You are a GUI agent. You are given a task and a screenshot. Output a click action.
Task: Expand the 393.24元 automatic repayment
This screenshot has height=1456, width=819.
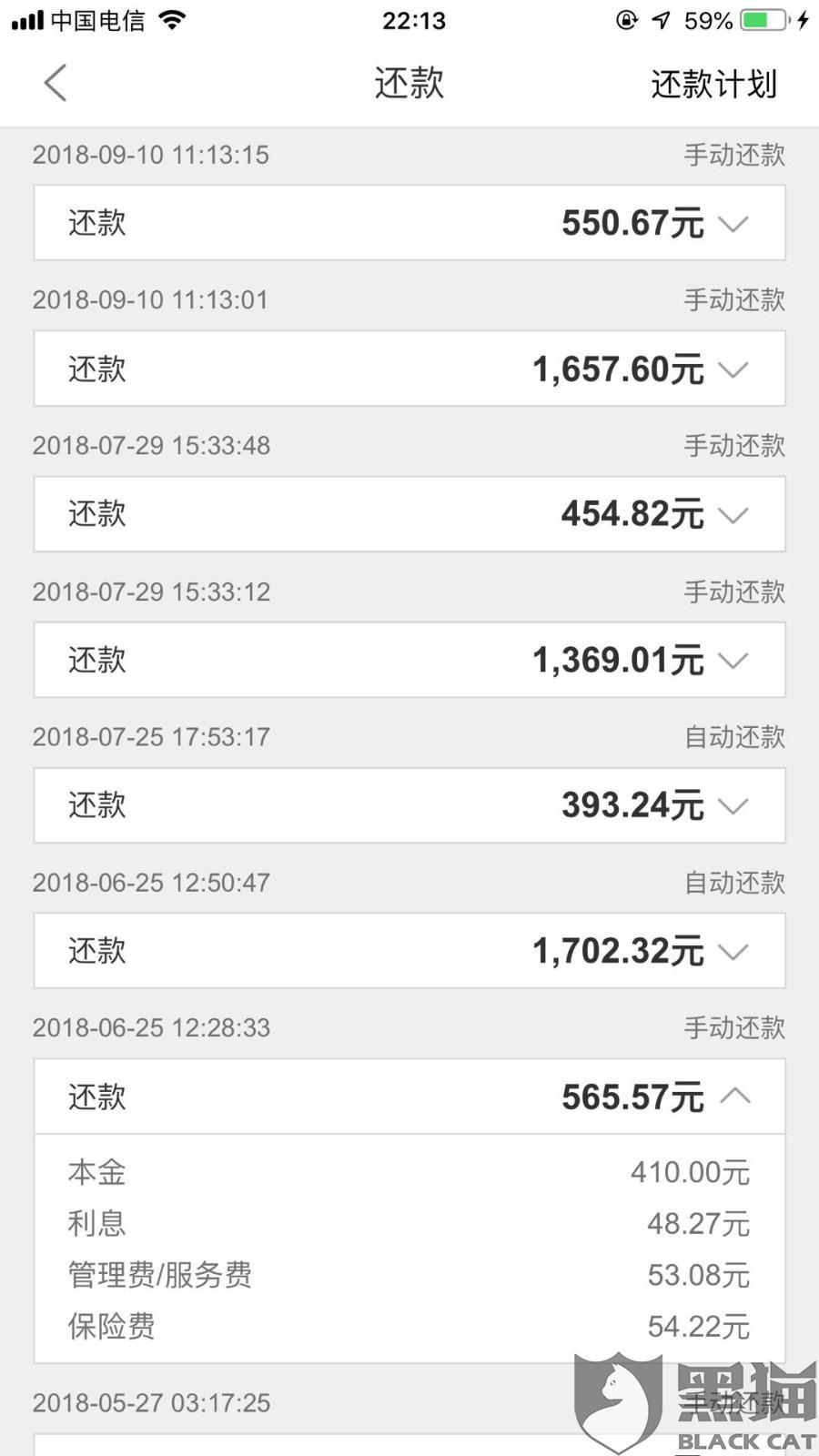click(409, 805)
